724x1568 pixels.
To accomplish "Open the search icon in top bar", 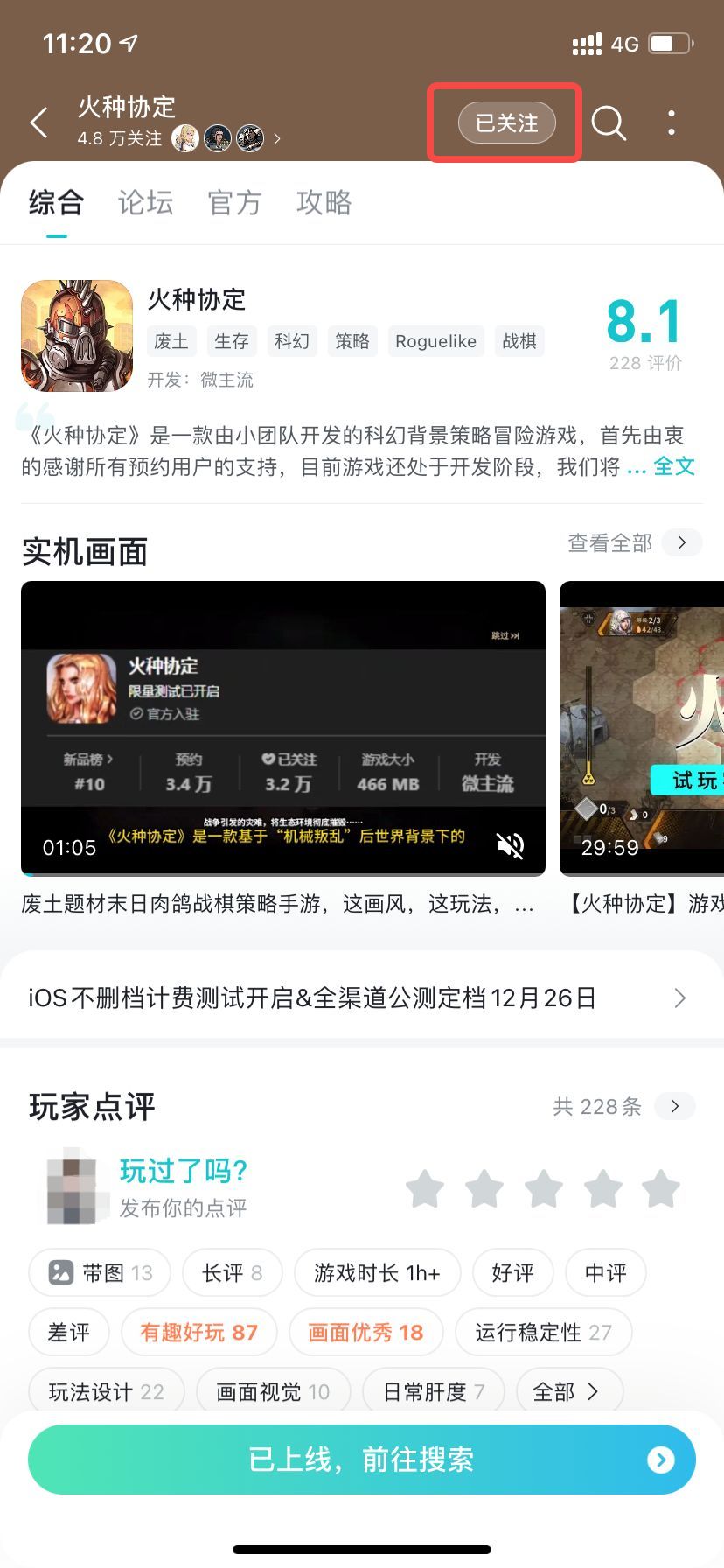I will point(609,123).
